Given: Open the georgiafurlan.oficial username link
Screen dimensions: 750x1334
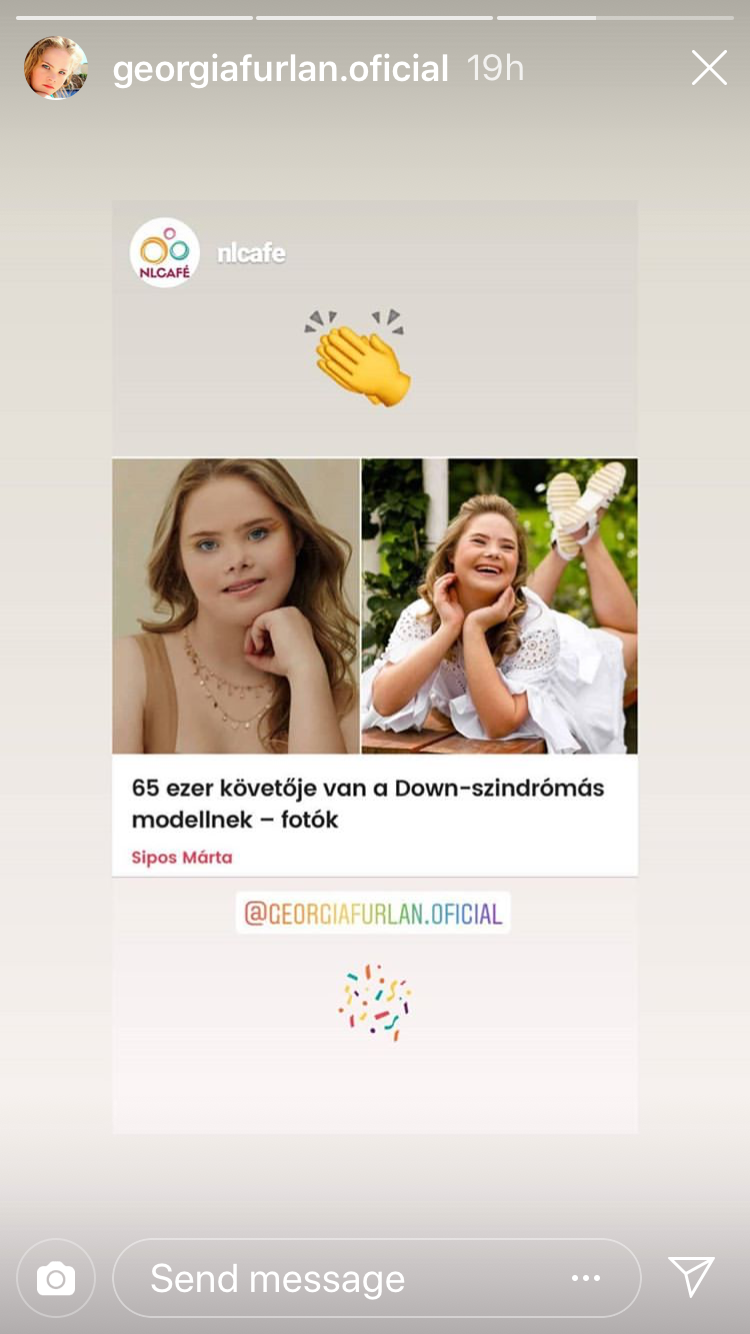Looking at the screenshot, I should 281,69.
